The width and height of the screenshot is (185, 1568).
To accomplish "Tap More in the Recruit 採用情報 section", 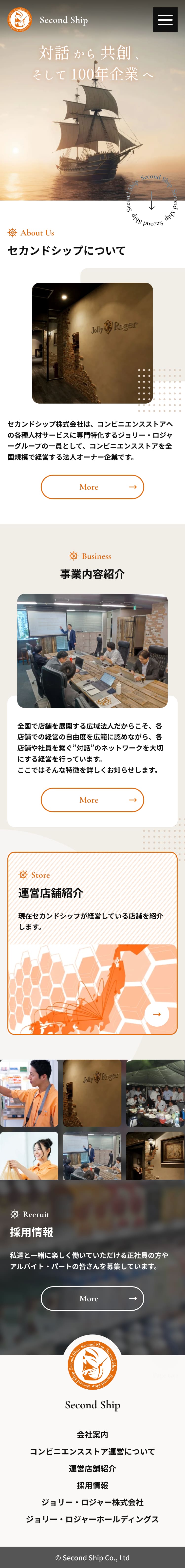I will click(x=92, y=1298).
